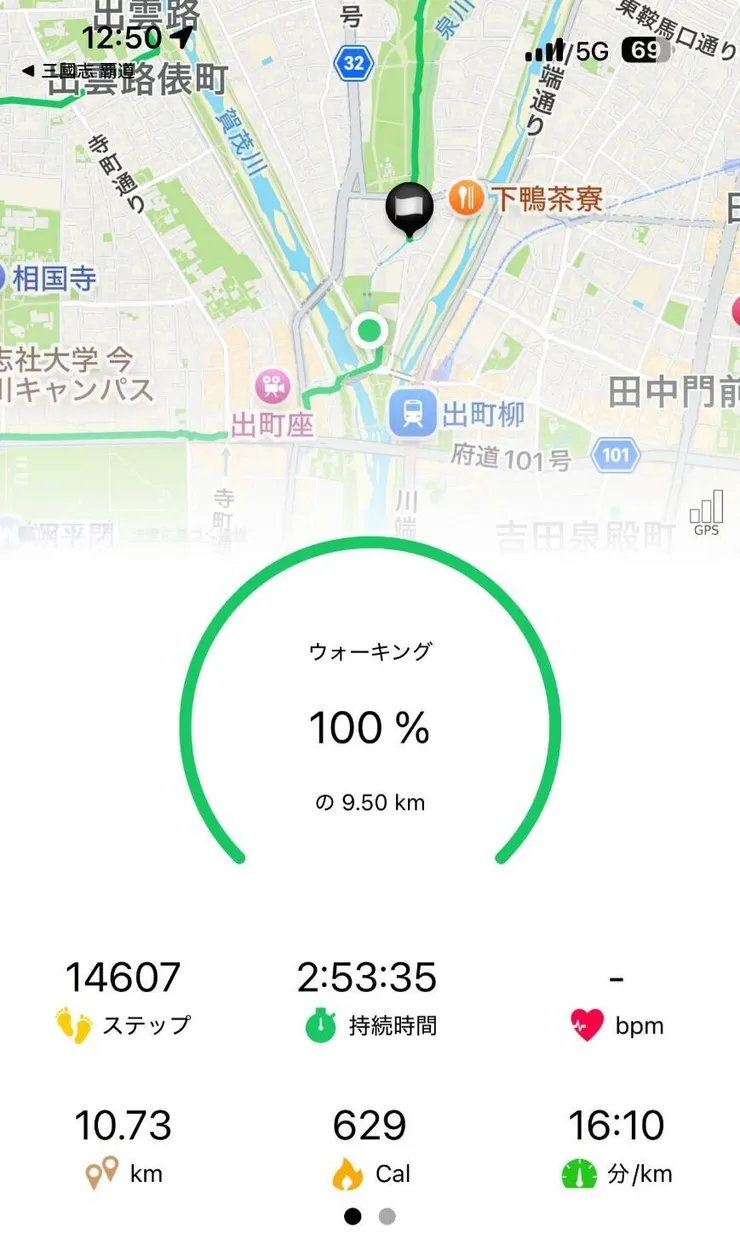Image resolution: width=740 pixels, height=1251 pixels.
Task: Tap the 持続時間 duration value 2:53:35
Action: click(369, 978)
